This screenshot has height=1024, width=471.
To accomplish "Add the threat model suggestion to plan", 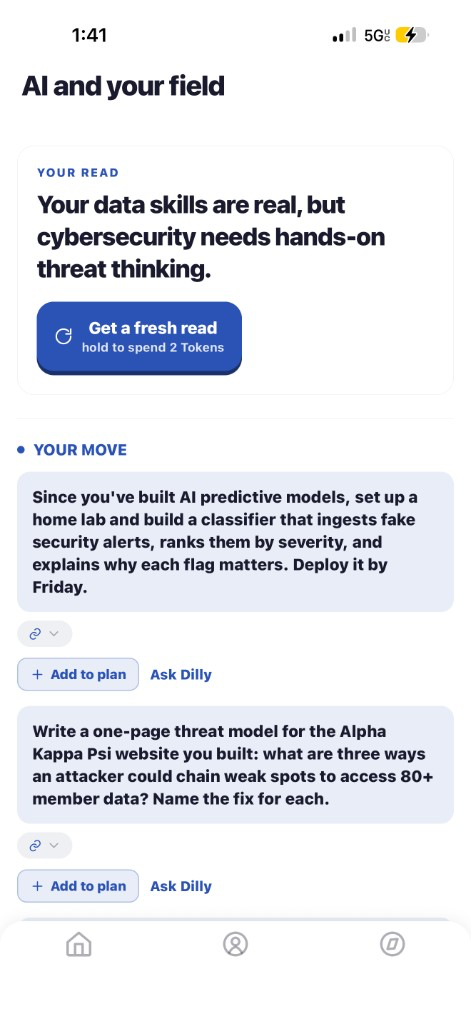I will click(x=78, y=886).
